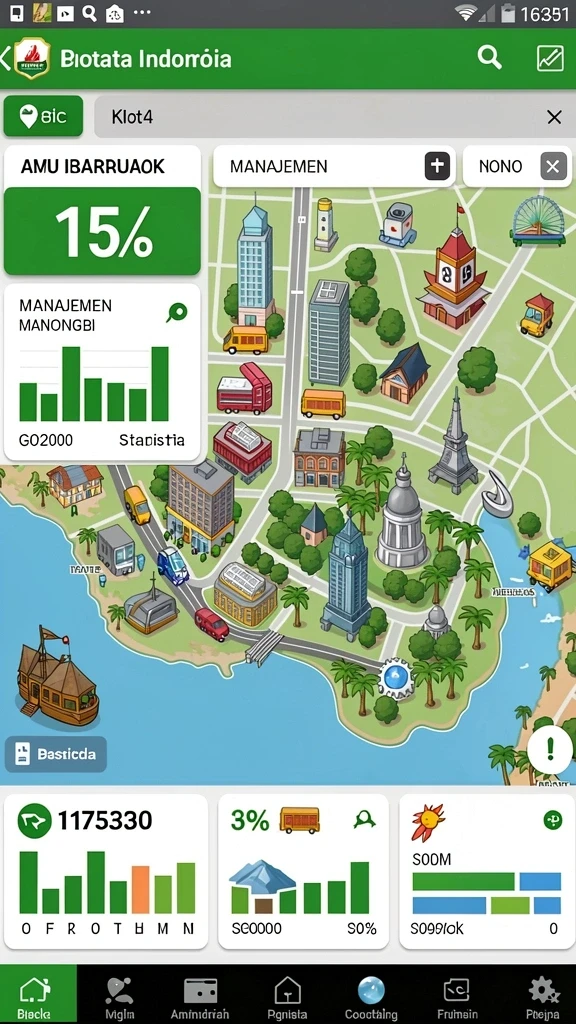Open the 1175330 stats card
Image resolution: width=576 pixels, height=1024 pixels.
click(106, 871)
